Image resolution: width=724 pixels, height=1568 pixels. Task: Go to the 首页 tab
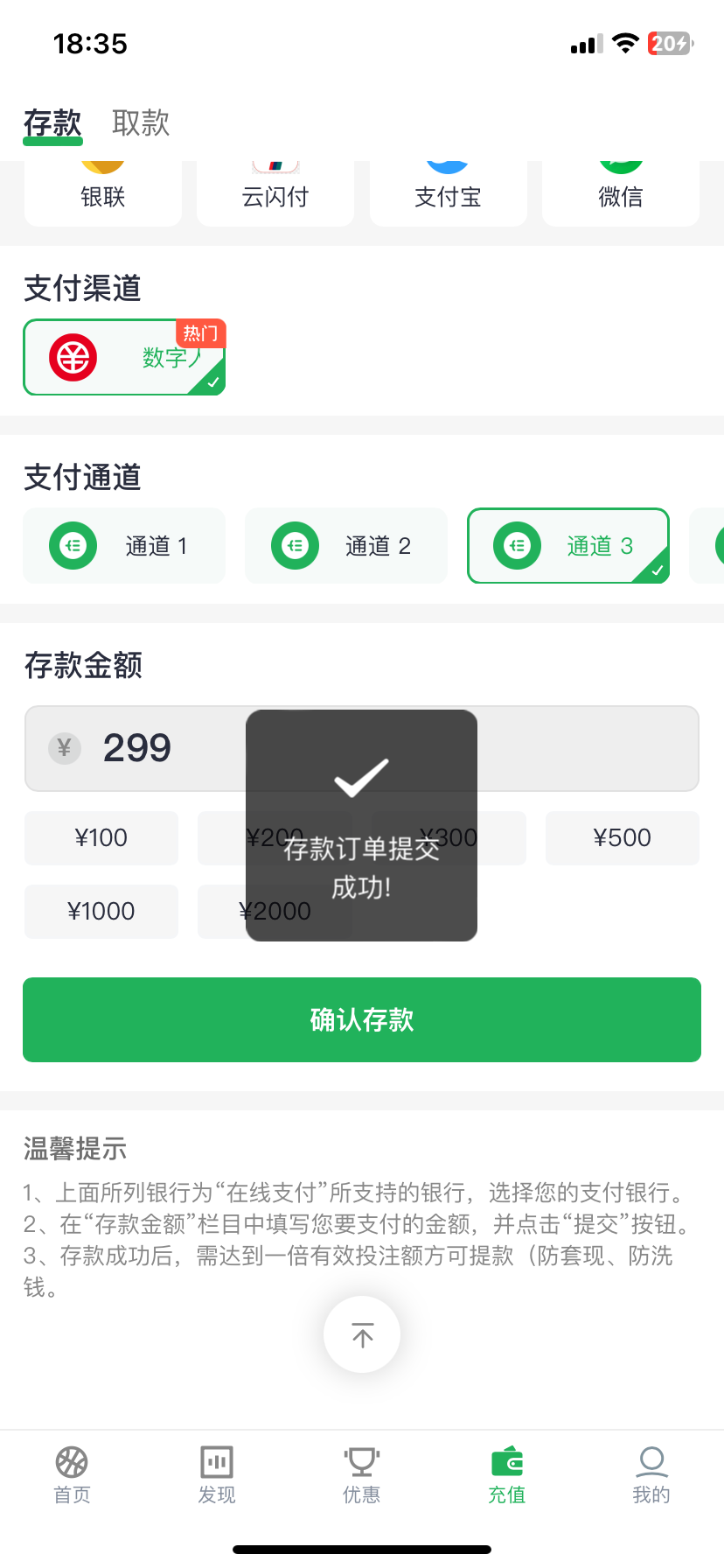point(73,1474)
